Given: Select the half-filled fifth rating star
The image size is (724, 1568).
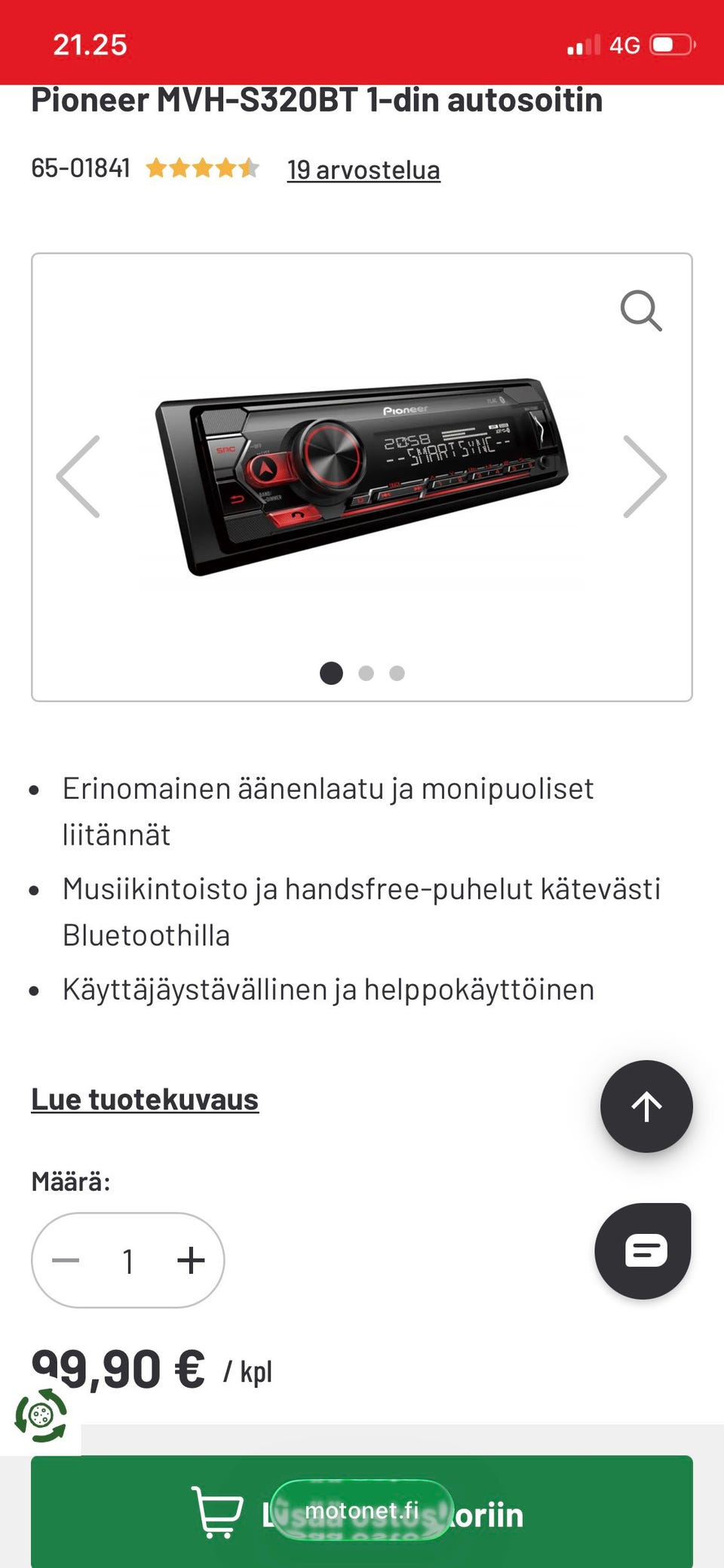Looking at the screenshot, I should [x=250, y=167].
